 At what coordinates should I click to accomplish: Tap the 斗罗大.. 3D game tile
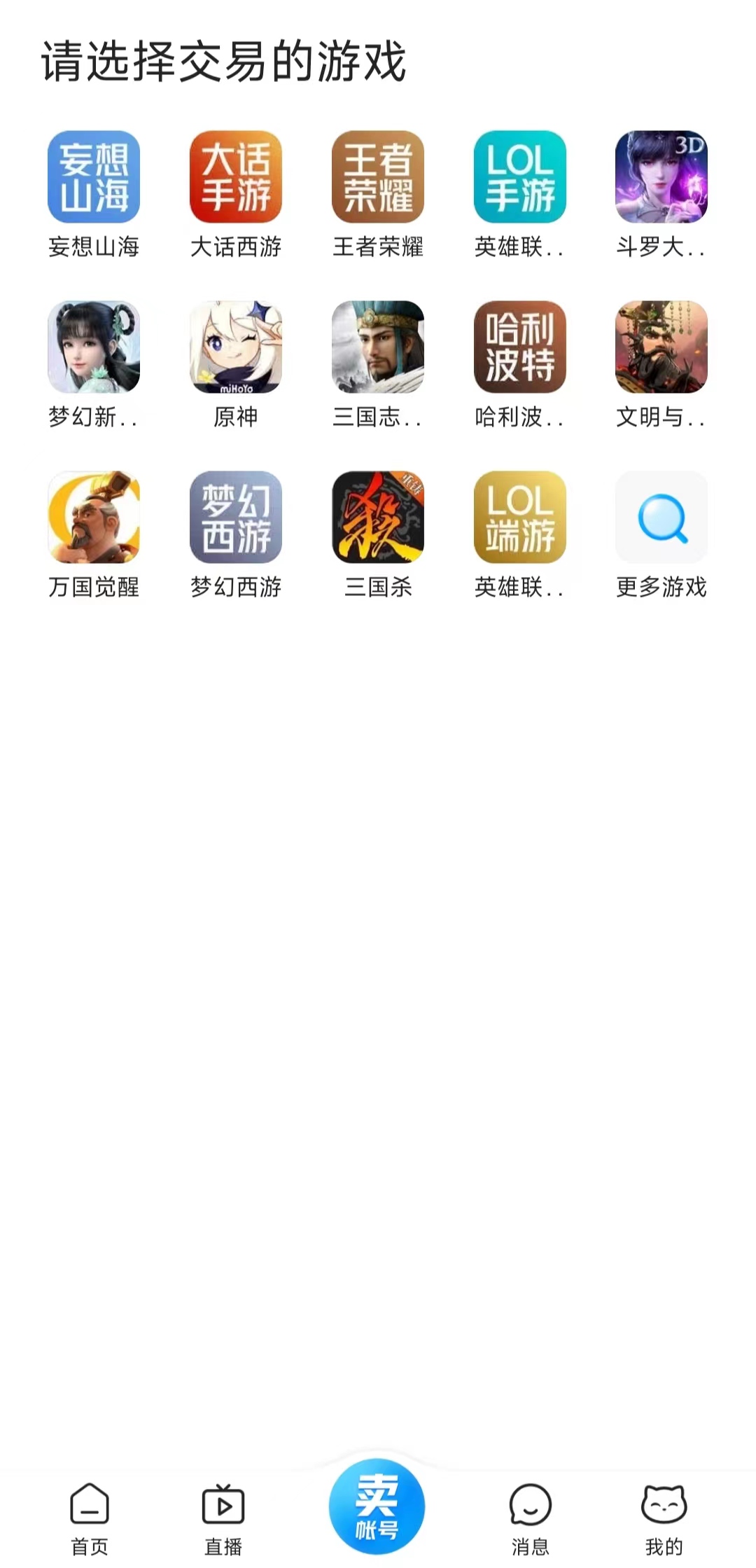pos(661,177)
